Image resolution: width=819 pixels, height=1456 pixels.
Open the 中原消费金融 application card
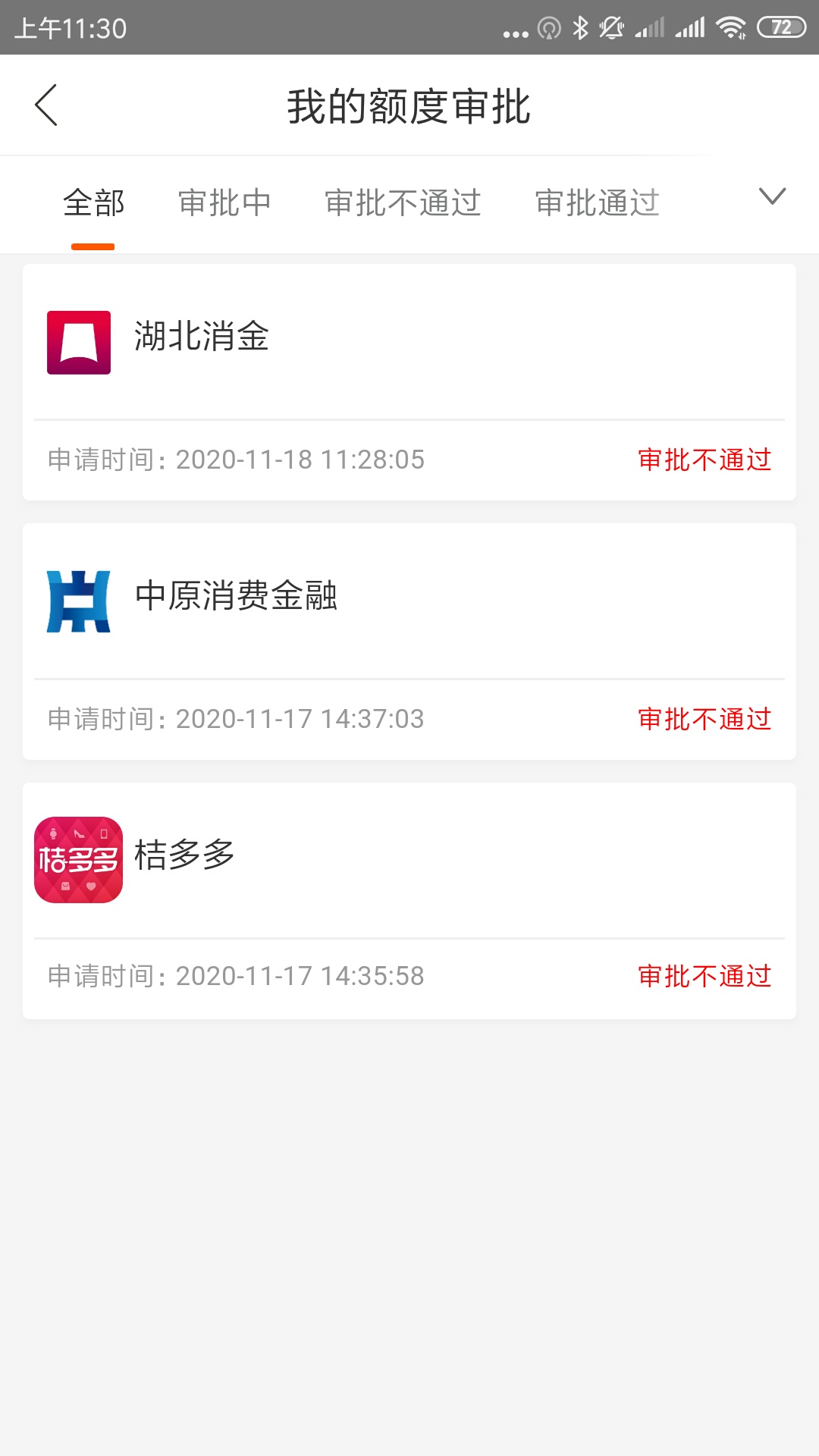(409, 642)
